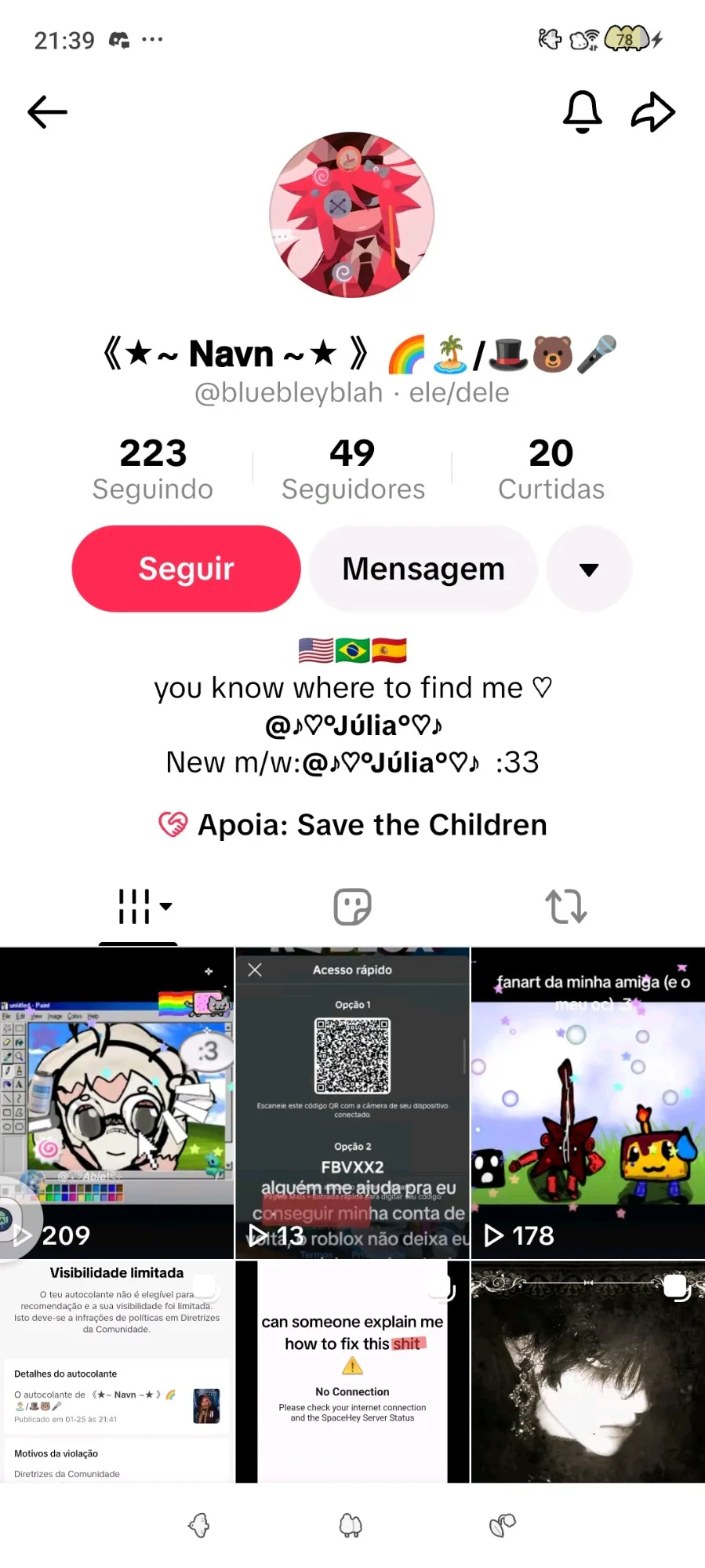705x1568 pixels.
Task: Play the video with 209 views
Action: tap(117, 1102)
